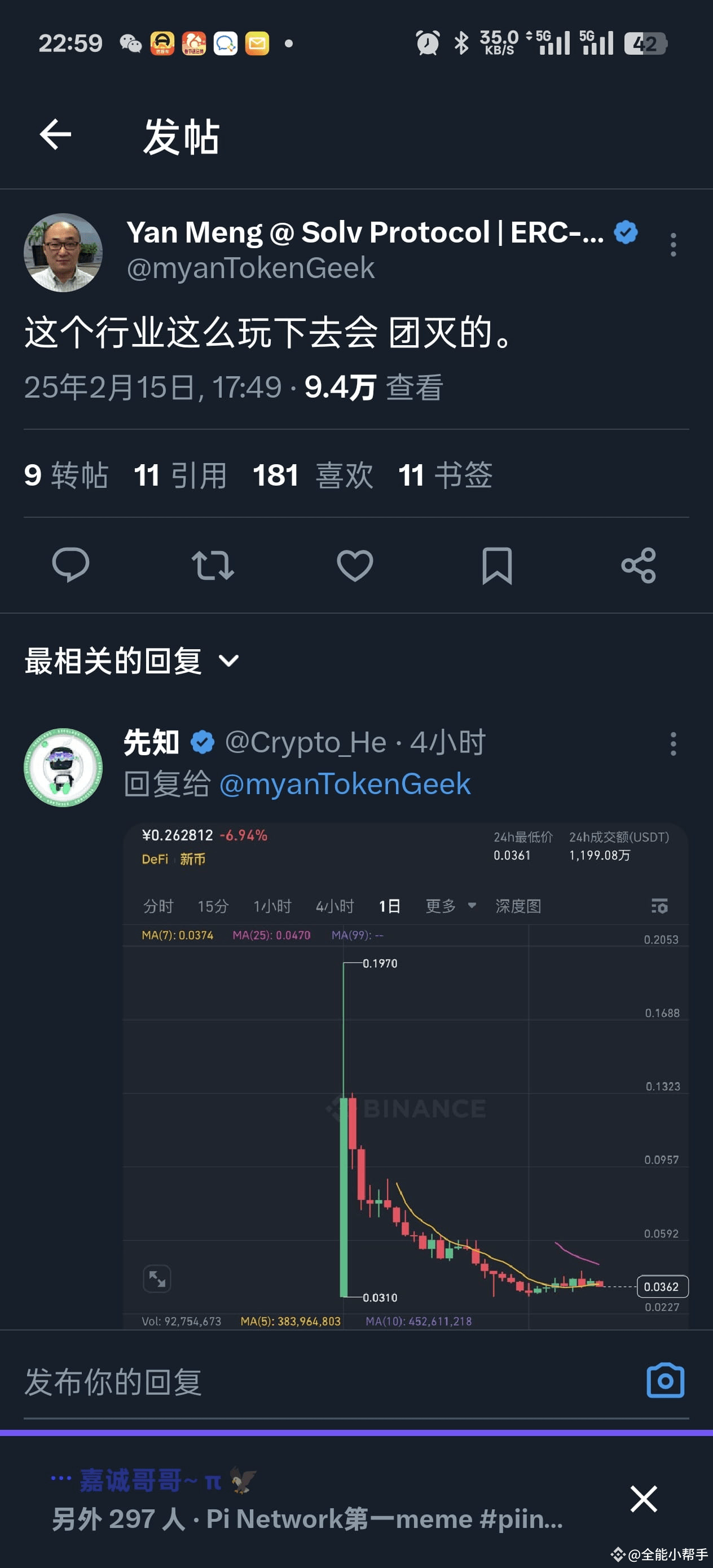
Task: Open the reply icon under Yan Meng's post
Action: point(71,565)
